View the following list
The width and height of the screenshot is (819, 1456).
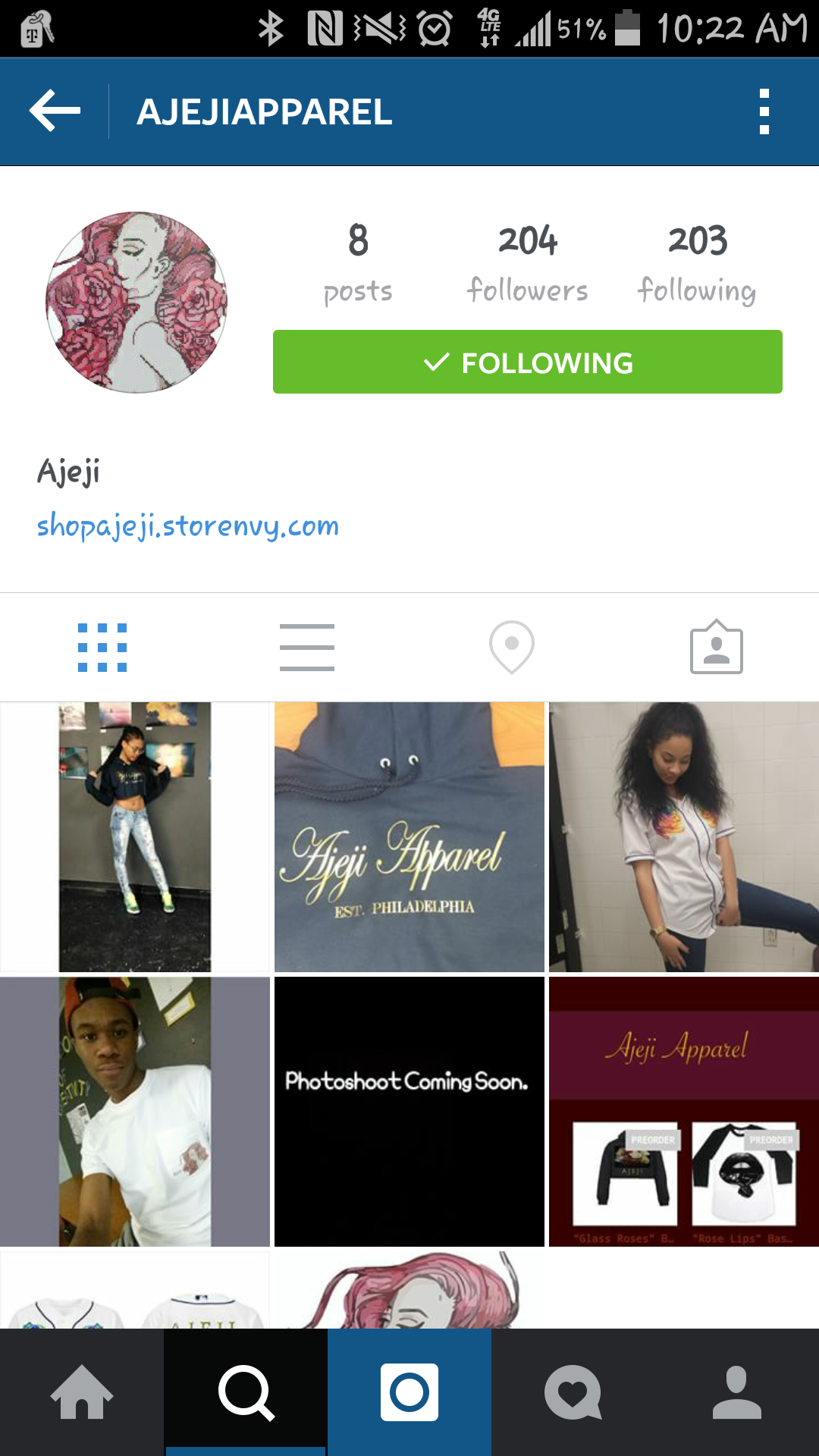point(697,262)
